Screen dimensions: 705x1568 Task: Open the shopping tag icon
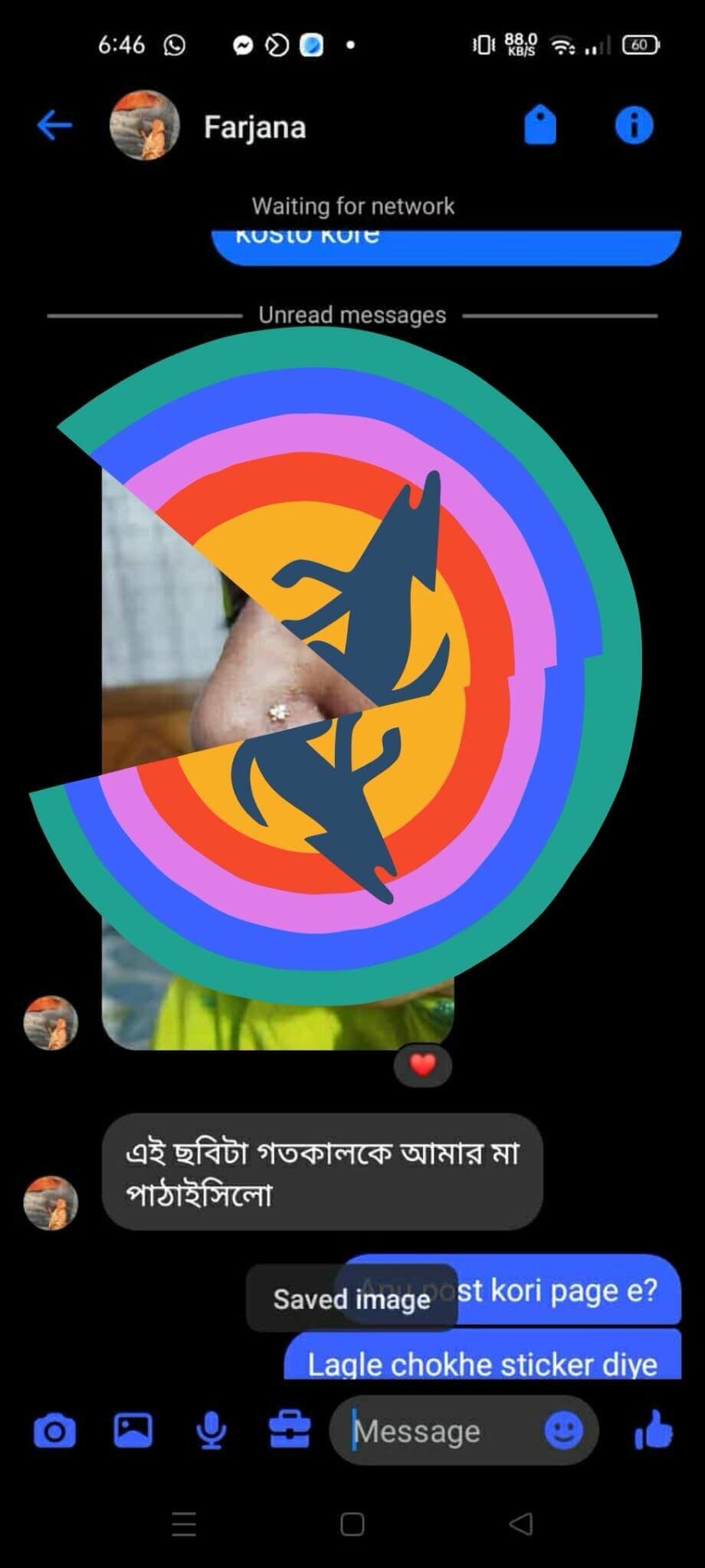540,126
